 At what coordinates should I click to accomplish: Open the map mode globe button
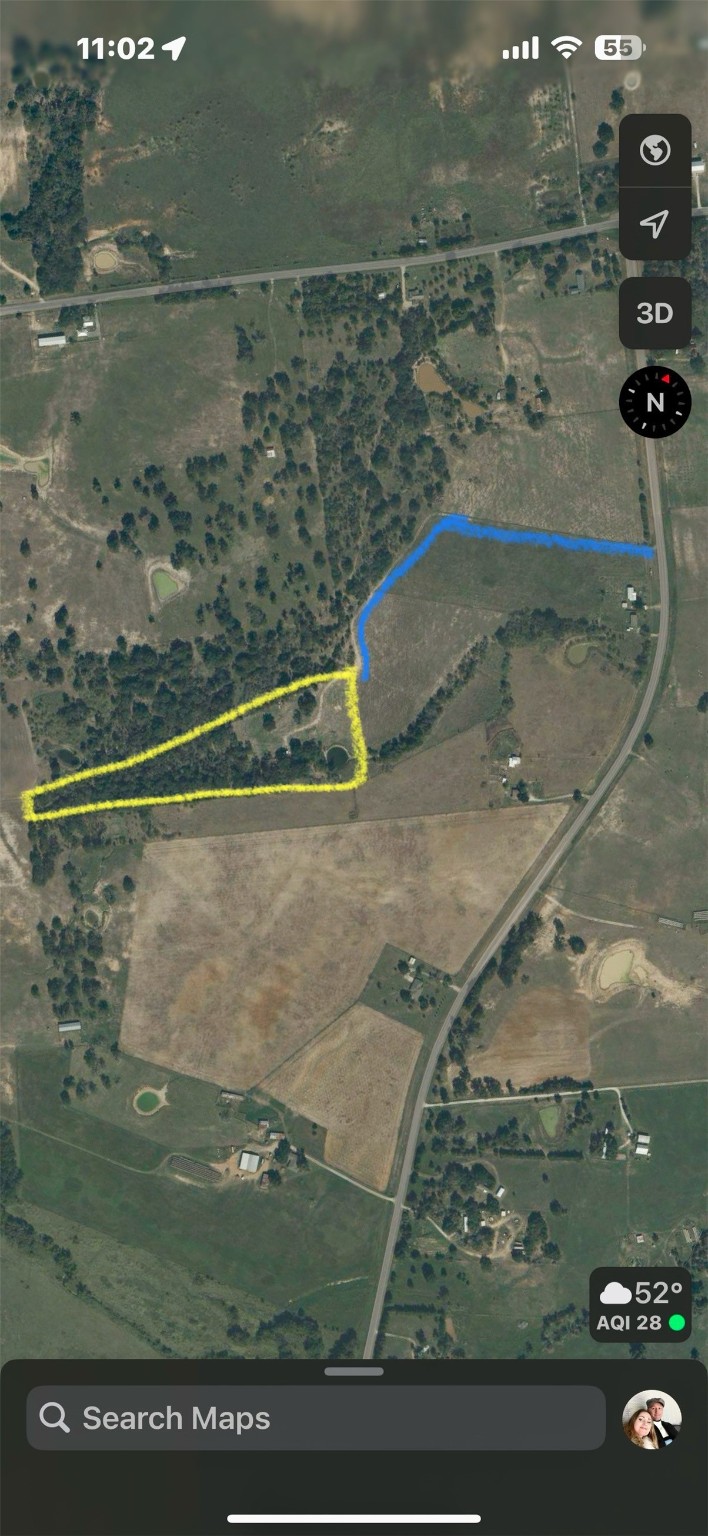(x=655, y=152)
